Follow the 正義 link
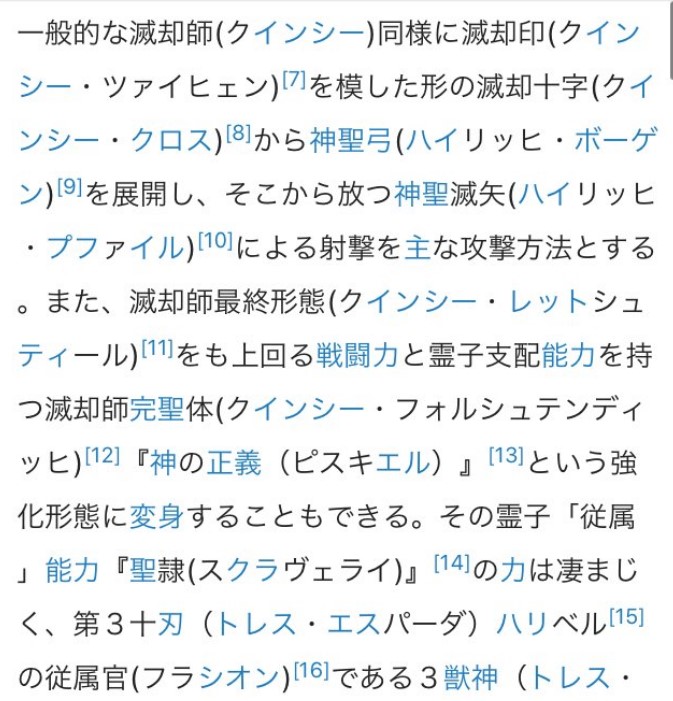The image size is (673, 701). pyautogui.click(x=236, y=463)
